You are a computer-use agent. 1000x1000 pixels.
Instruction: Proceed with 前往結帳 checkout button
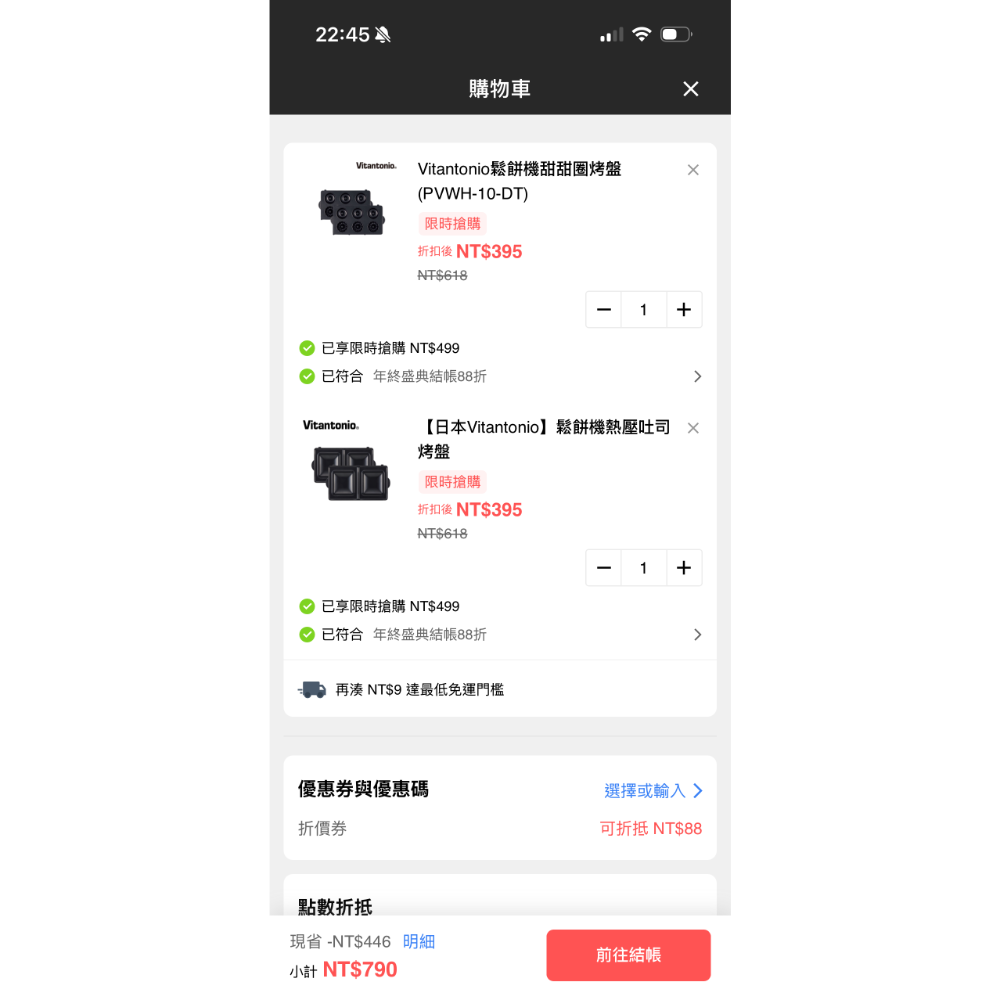(628, 955)
